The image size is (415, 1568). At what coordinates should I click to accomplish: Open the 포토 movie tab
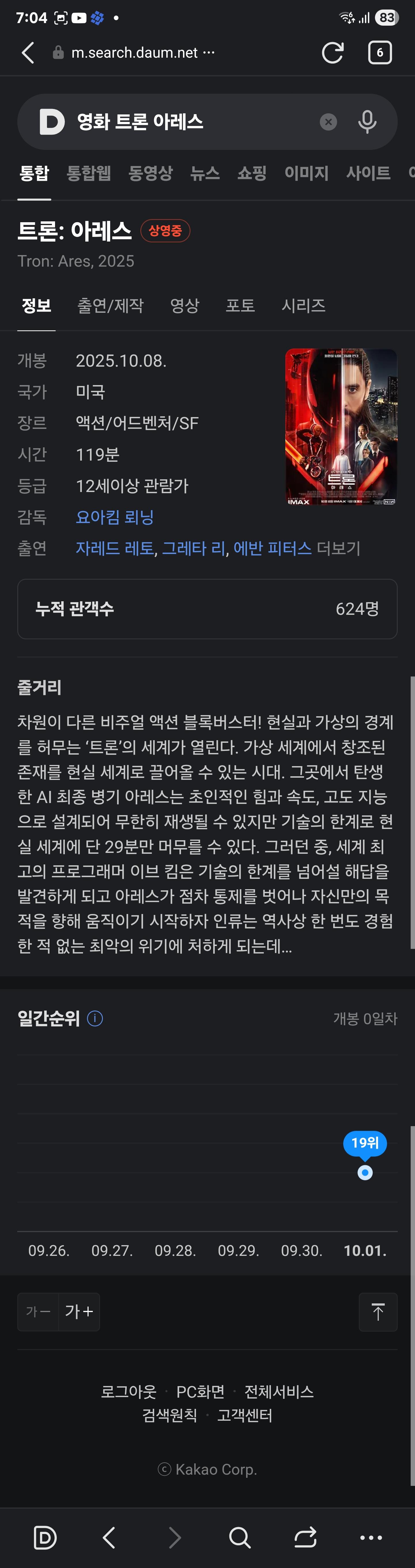click(240, 306)
